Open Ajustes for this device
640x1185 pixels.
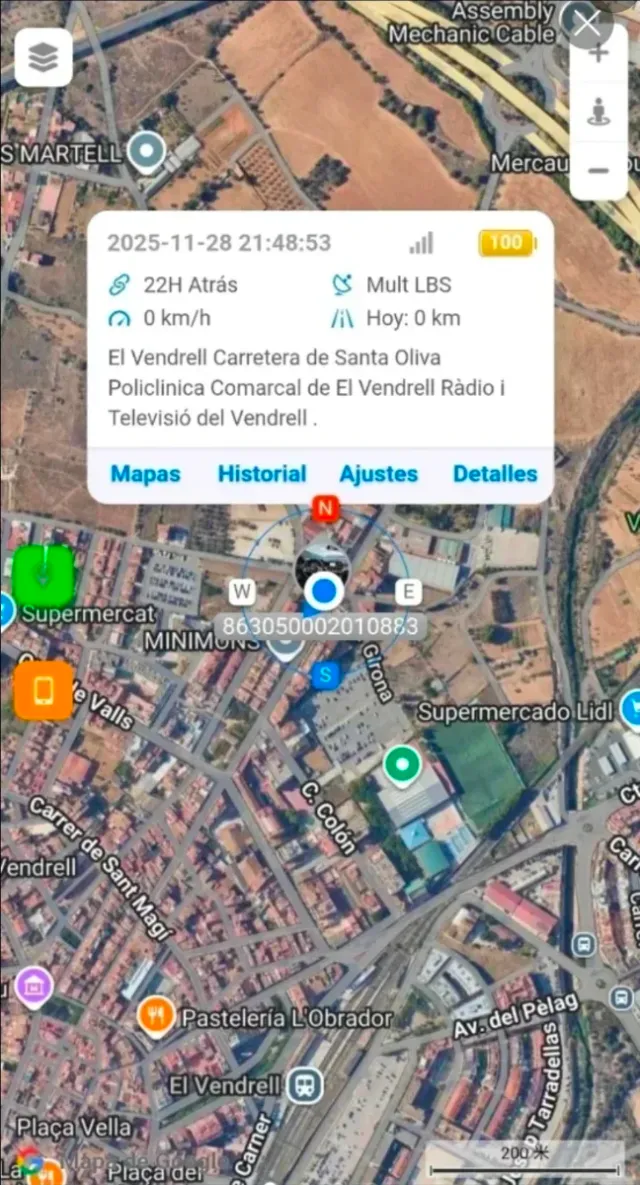(x=378, y=474)
